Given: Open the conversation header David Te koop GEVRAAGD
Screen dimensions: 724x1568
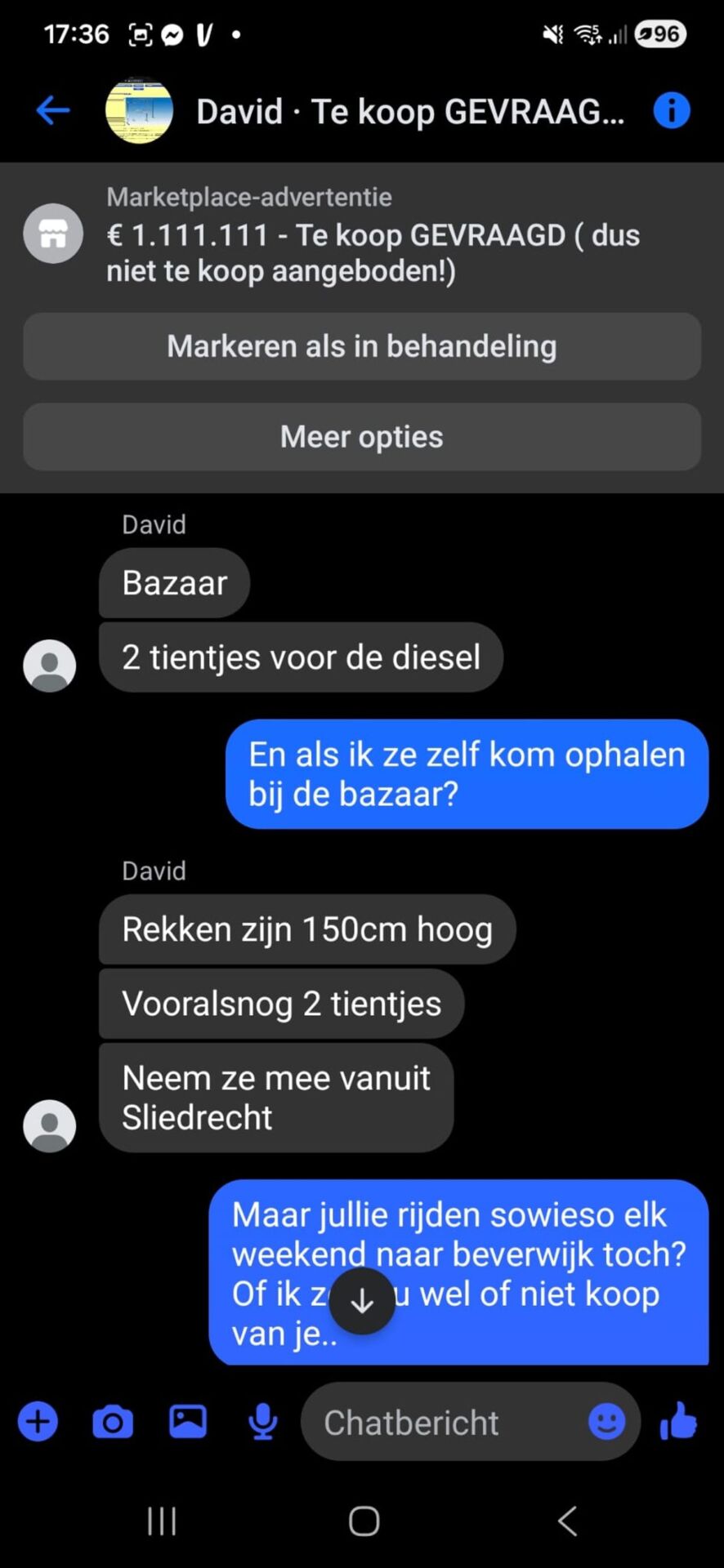Looking at the screenshot, I should point(409,111).
